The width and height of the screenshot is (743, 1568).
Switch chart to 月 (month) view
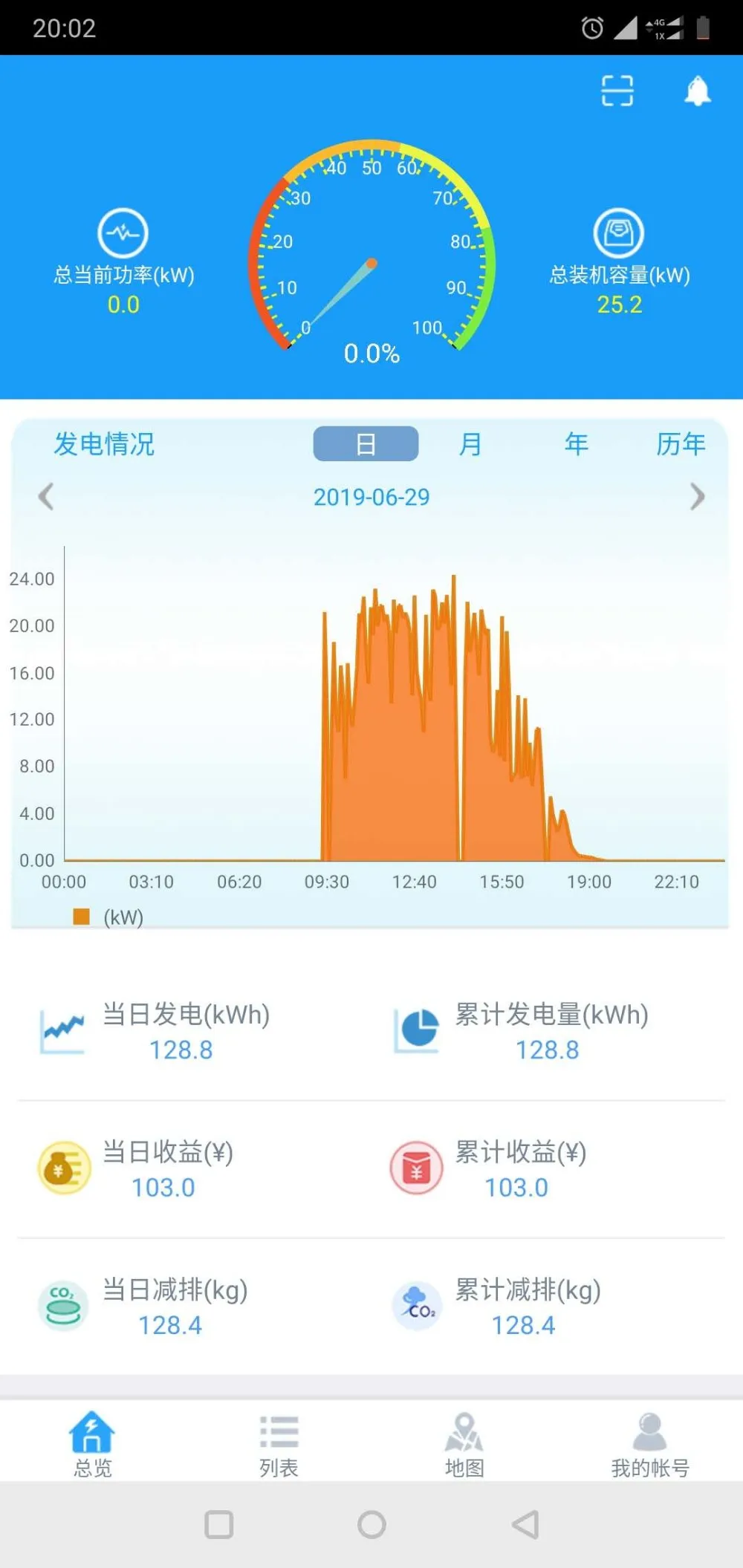coord(470,444)
